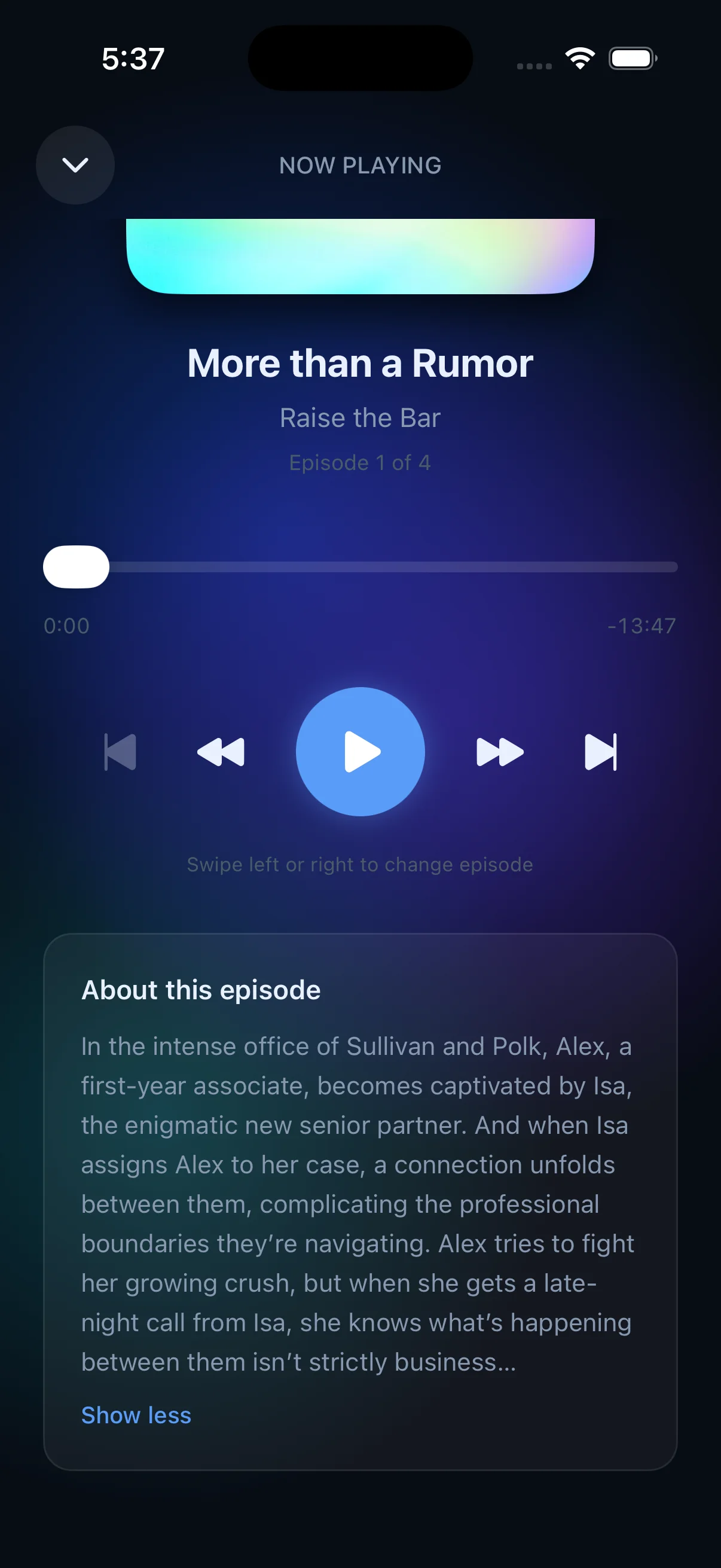Skip to the next episode
This screenshot has width=721, height=1568.
point(600,752)
